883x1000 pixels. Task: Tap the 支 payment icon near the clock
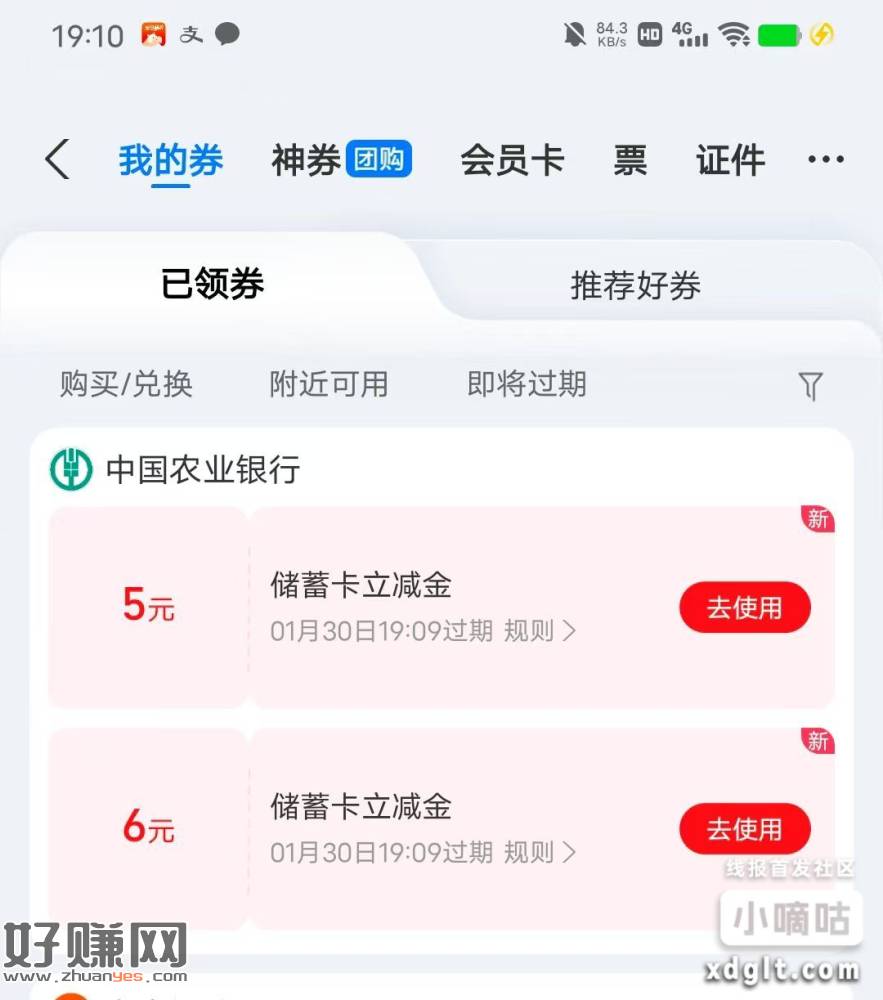pos(192,34)
